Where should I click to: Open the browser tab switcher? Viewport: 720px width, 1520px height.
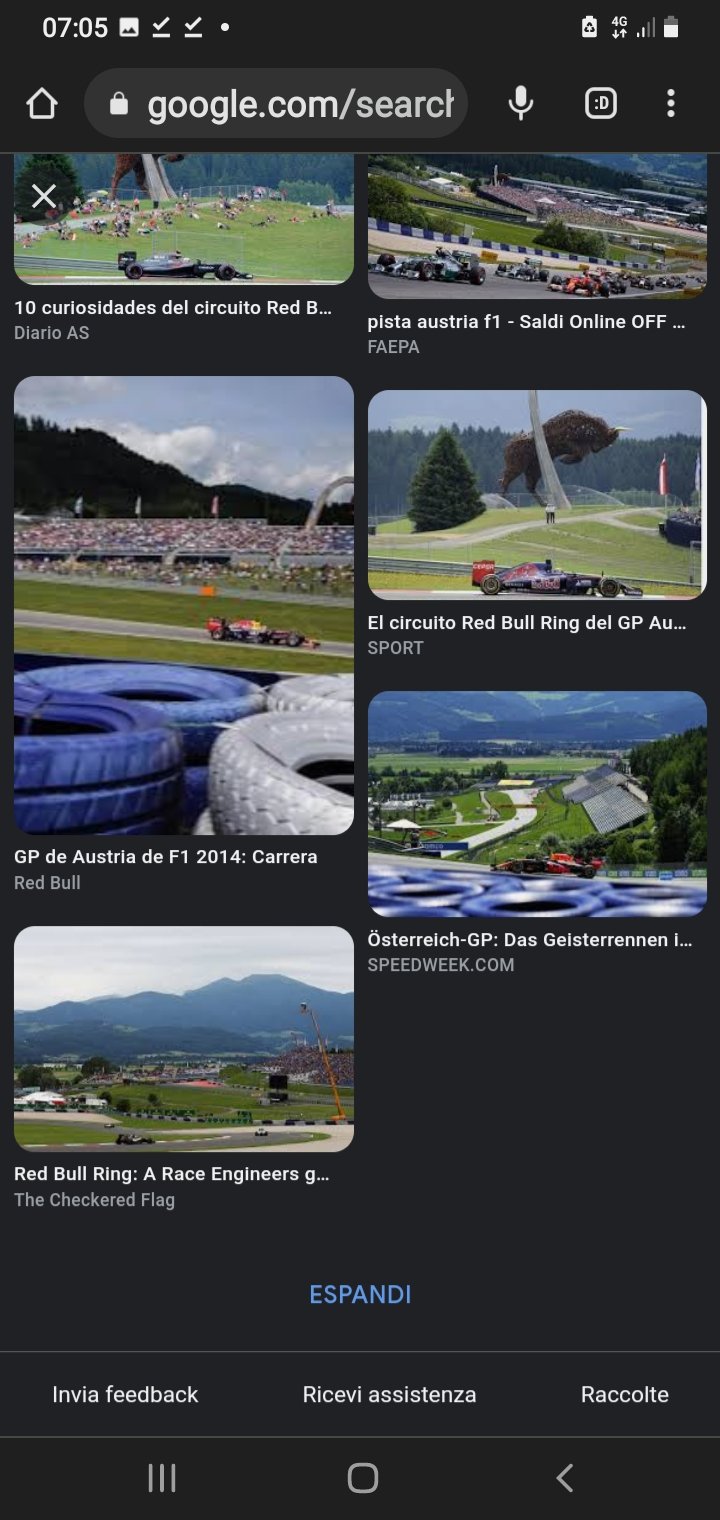[x=600, y=103]
